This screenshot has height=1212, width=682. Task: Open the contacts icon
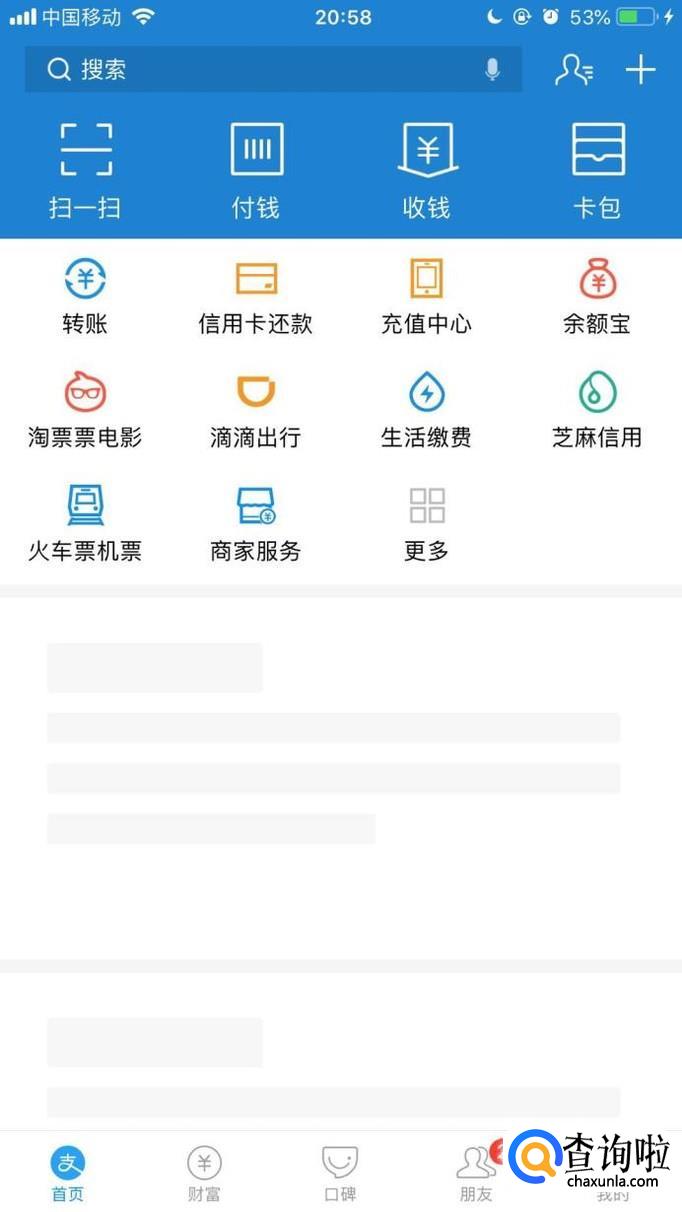point(574,70)
